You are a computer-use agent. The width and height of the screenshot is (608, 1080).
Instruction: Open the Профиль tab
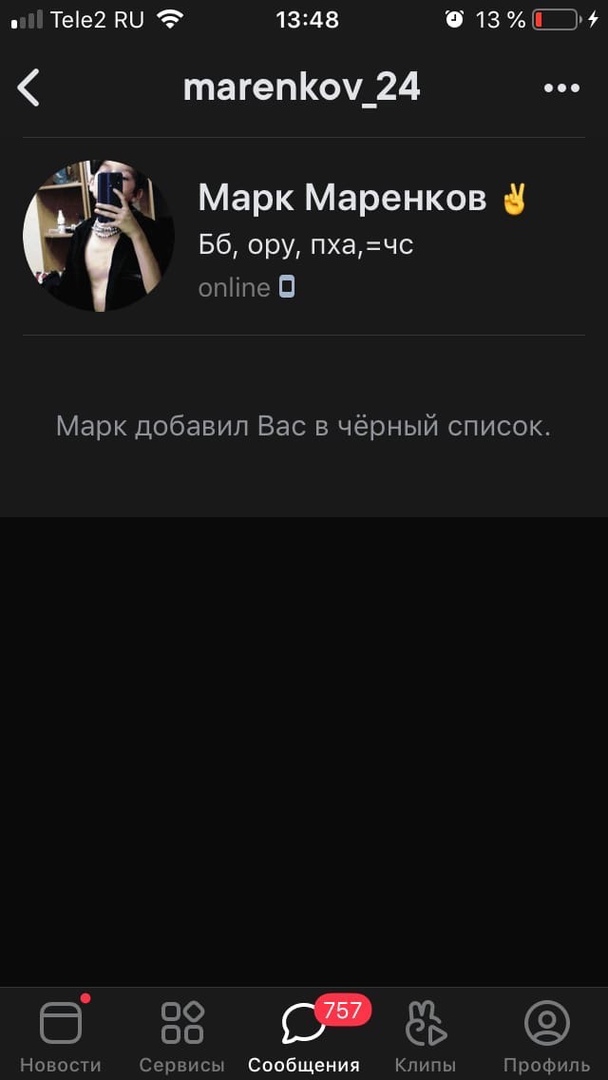tap(546, 1035)
